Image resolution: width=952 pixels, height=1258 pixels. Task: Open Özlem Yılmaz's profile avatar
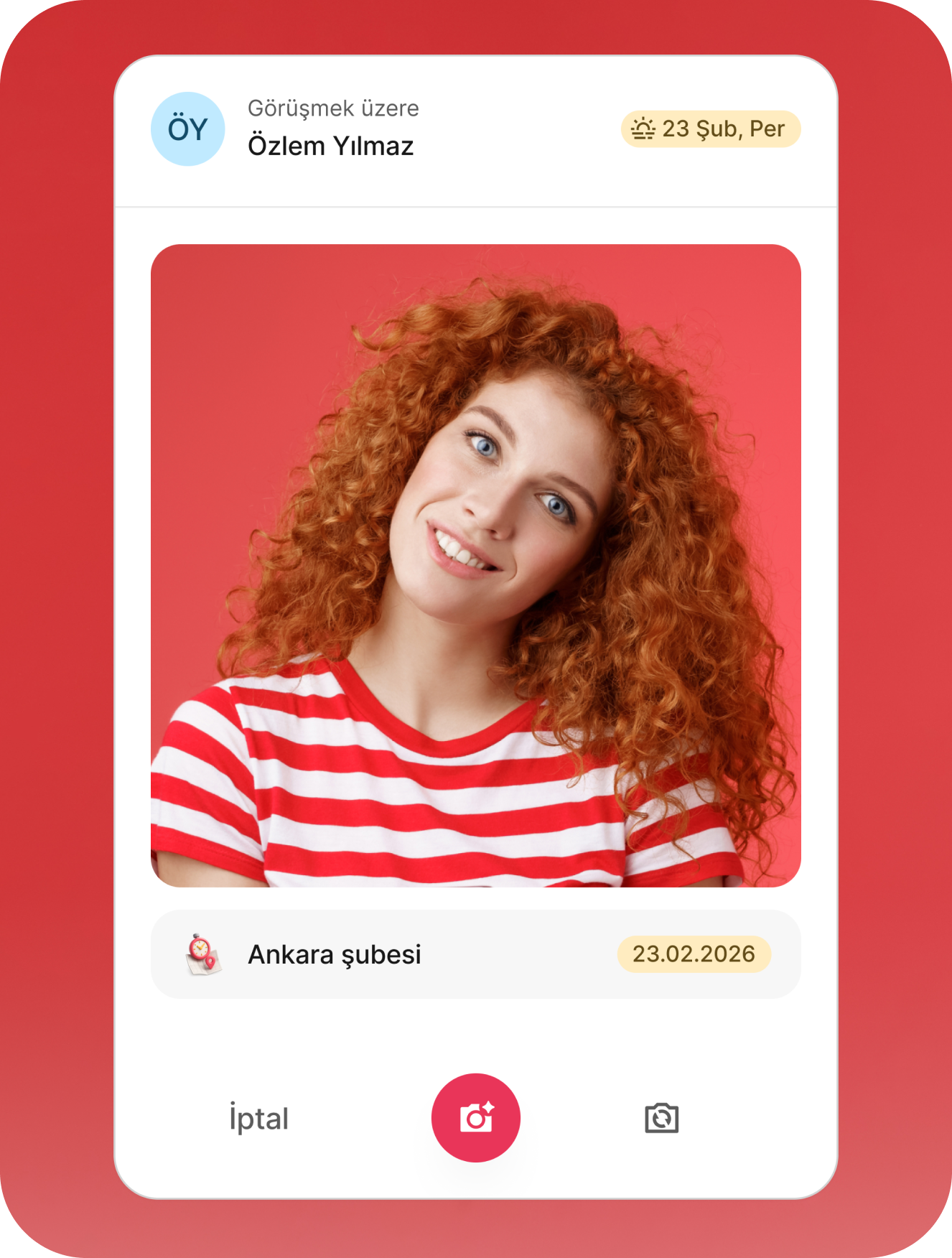coord(188,129)
